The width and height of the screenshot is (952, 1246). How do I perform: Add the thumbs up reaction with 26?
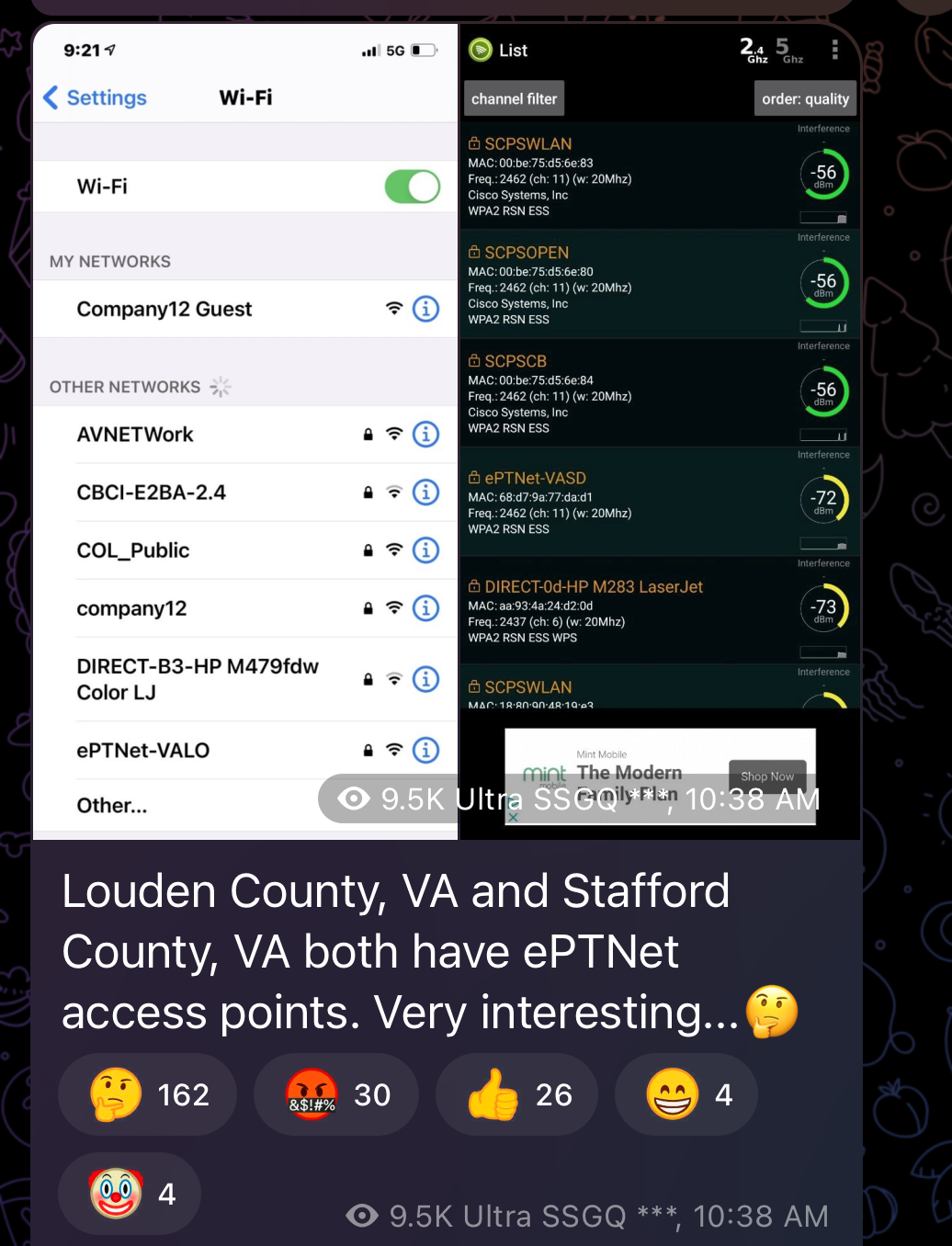pyautogui.click(x=516, y=1094)
